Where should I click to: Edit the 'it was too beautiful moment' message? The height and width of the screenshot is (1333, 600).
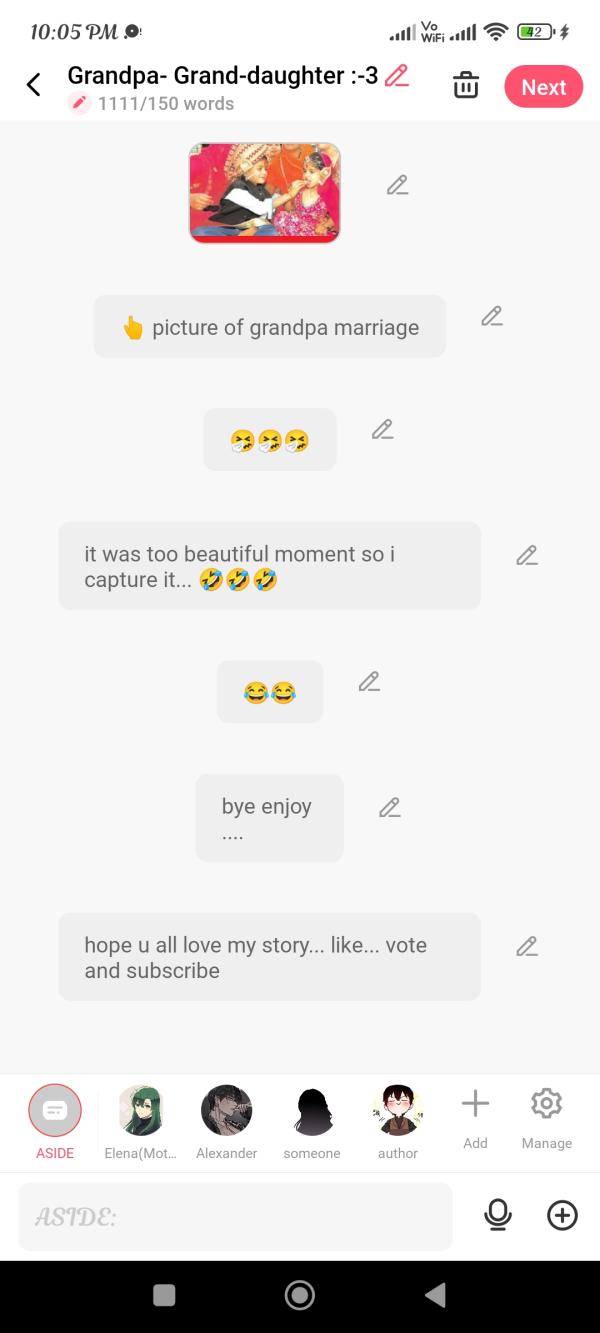click(527, 556)
